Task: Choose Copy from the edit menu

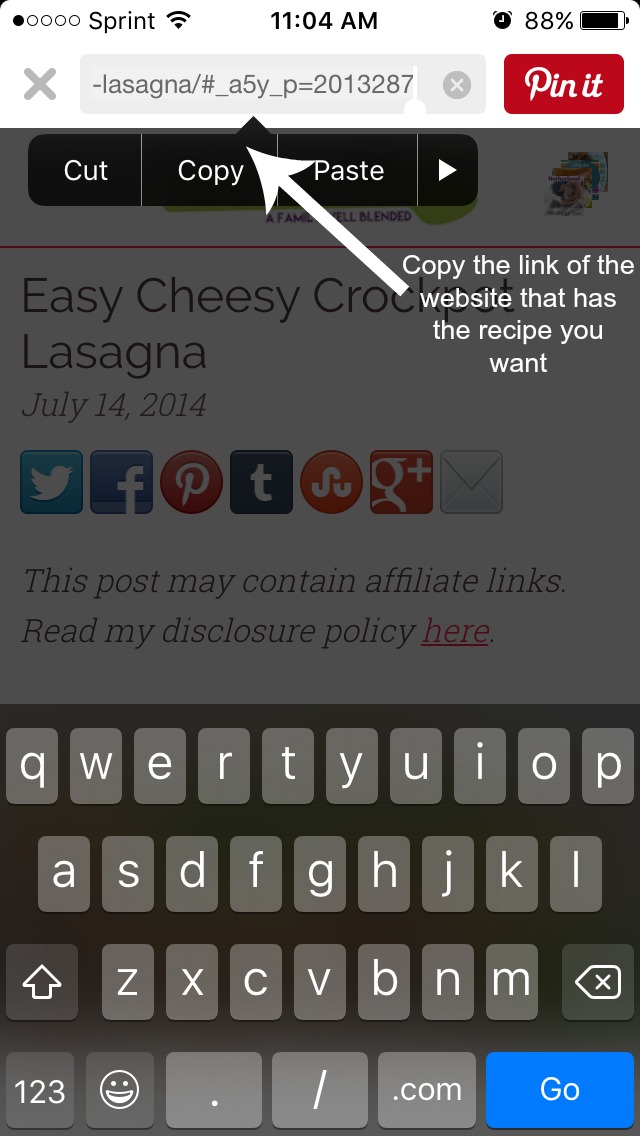Action: [210, 171]
